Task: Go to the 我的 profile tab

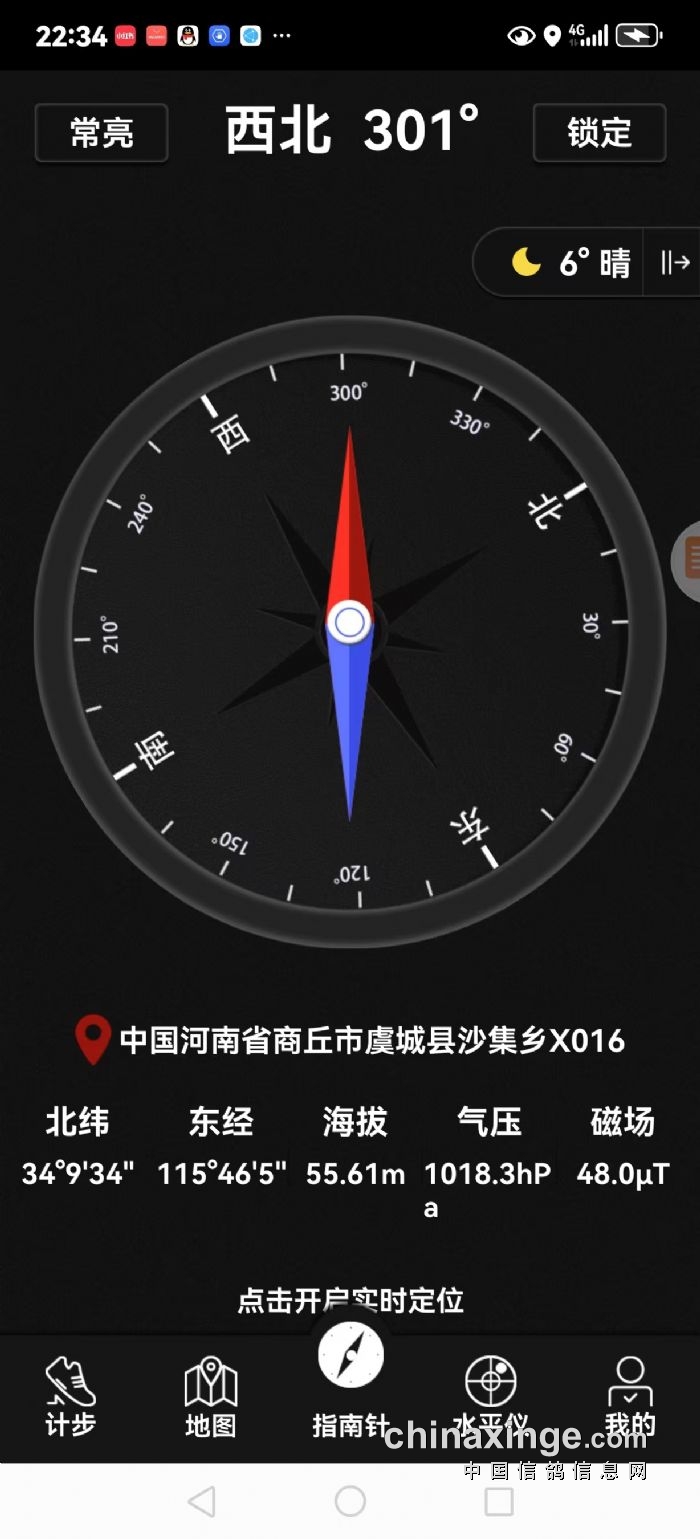Action: tap(630, 1396)
